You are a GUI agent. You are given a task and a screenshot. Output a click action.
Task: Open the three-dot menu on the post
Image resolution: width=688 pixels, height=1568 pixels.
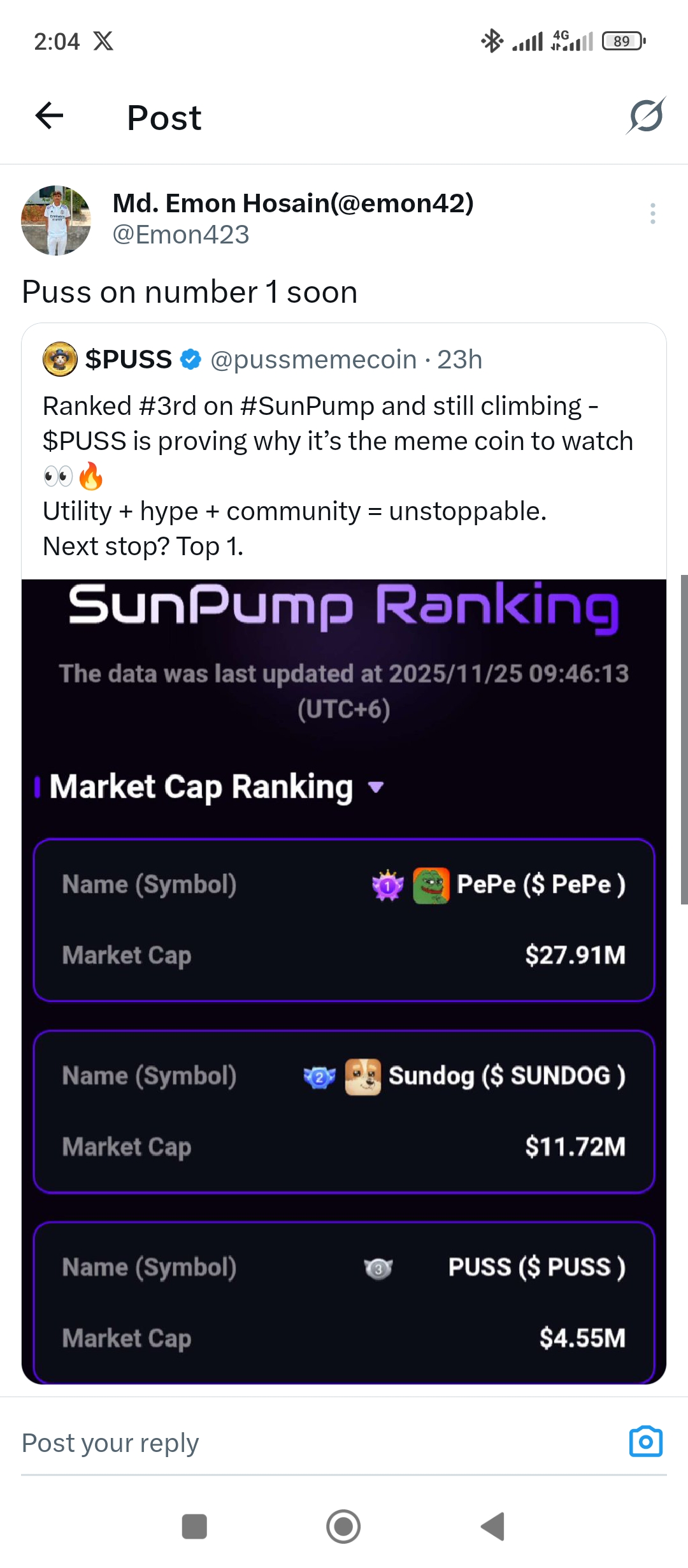[652, 214]
